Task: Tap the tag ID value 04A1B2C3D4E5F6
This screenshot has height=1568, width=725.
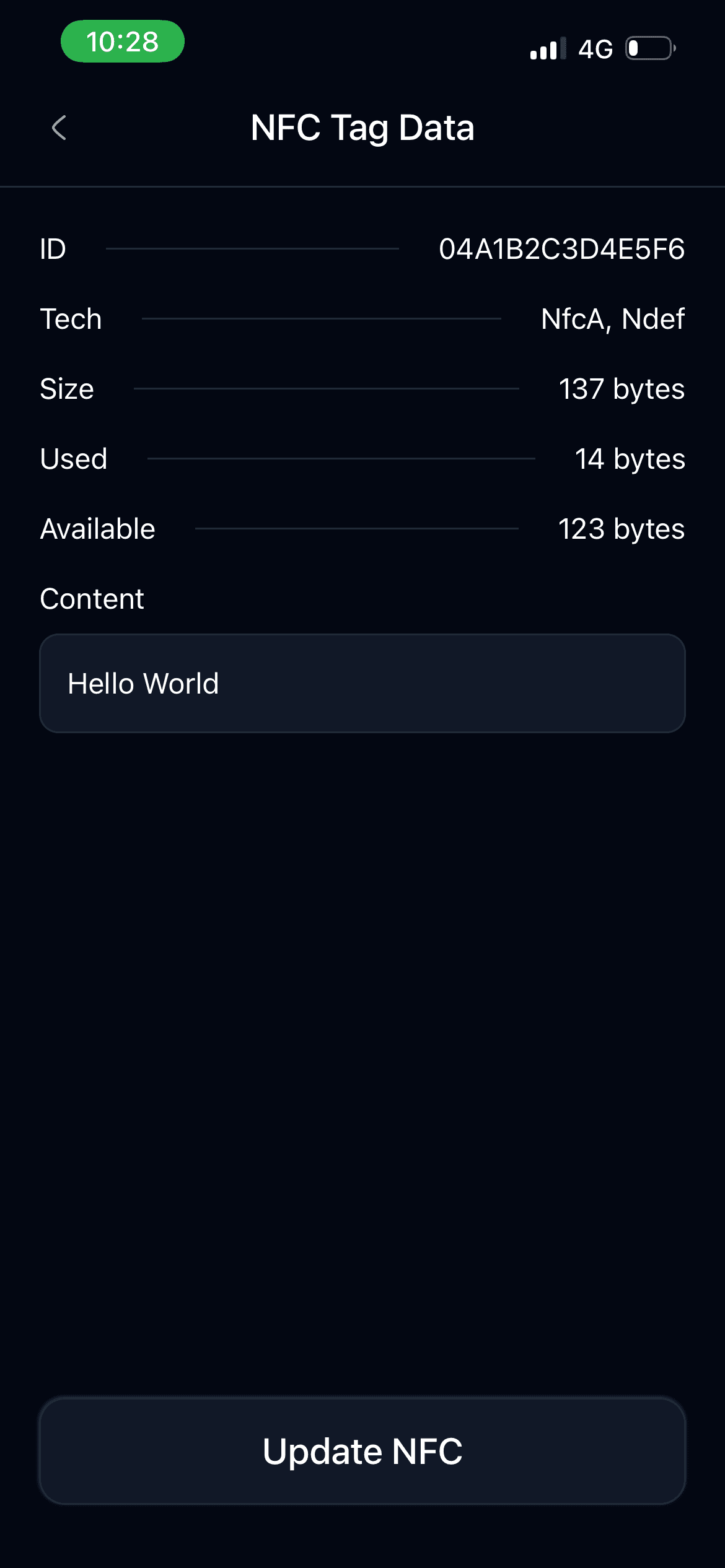Action: (x=561, y=248)
